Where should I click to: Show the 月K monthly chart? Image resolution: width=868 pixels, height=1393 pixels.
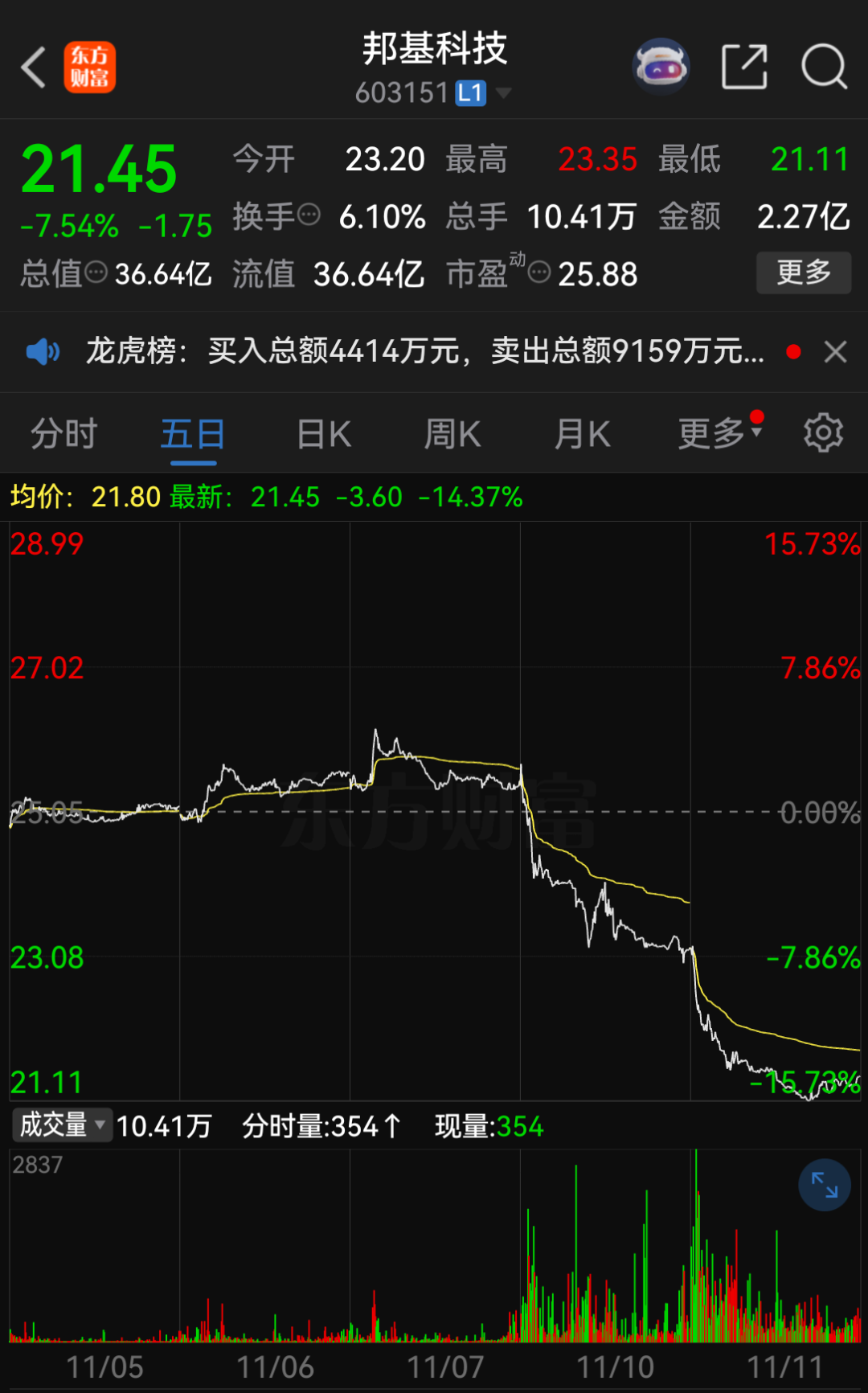click(x=583, y=434)
